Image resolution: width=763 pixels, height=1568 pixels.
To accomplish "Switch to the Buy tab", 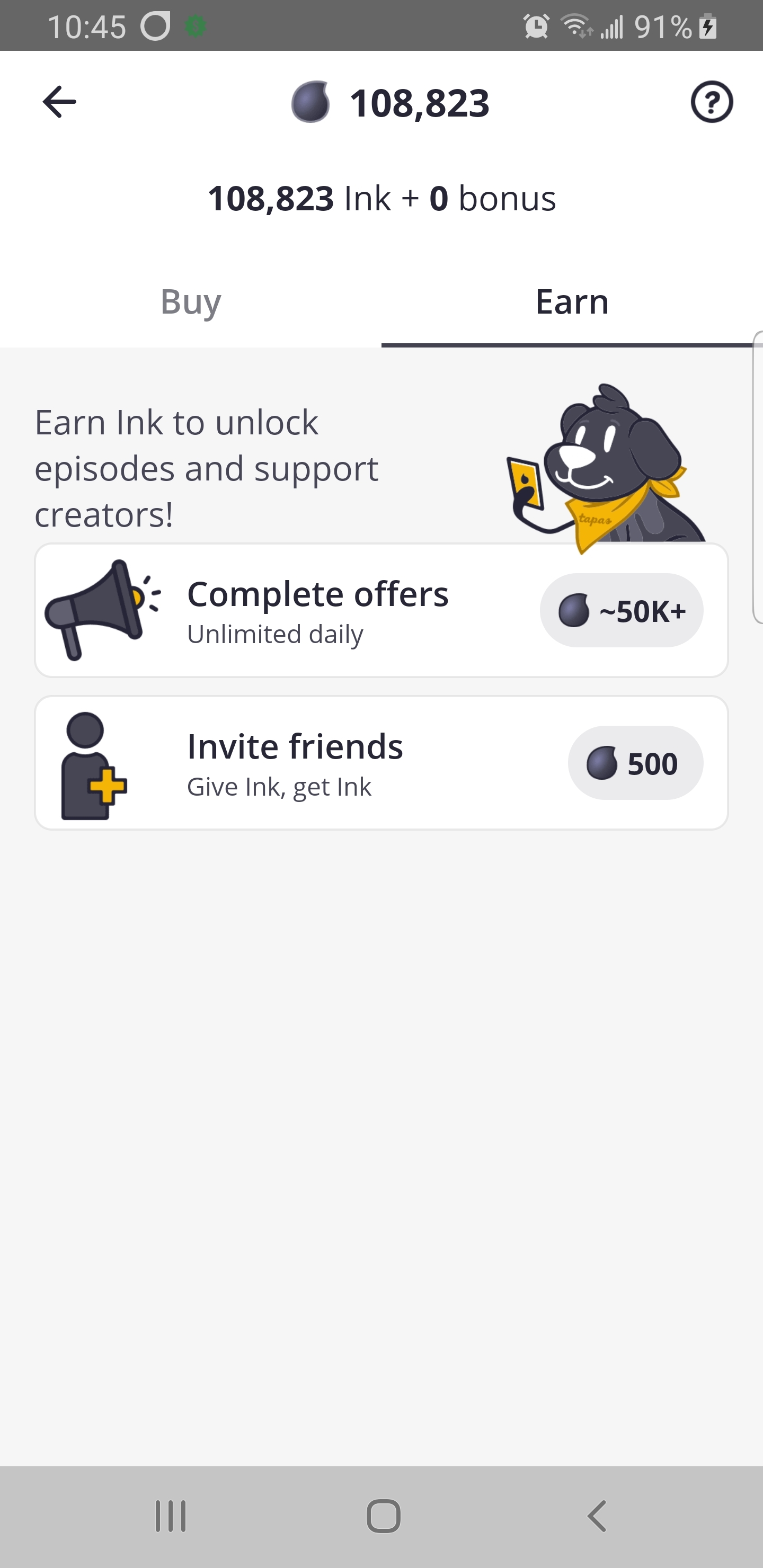I will click(x=191, y=301).
